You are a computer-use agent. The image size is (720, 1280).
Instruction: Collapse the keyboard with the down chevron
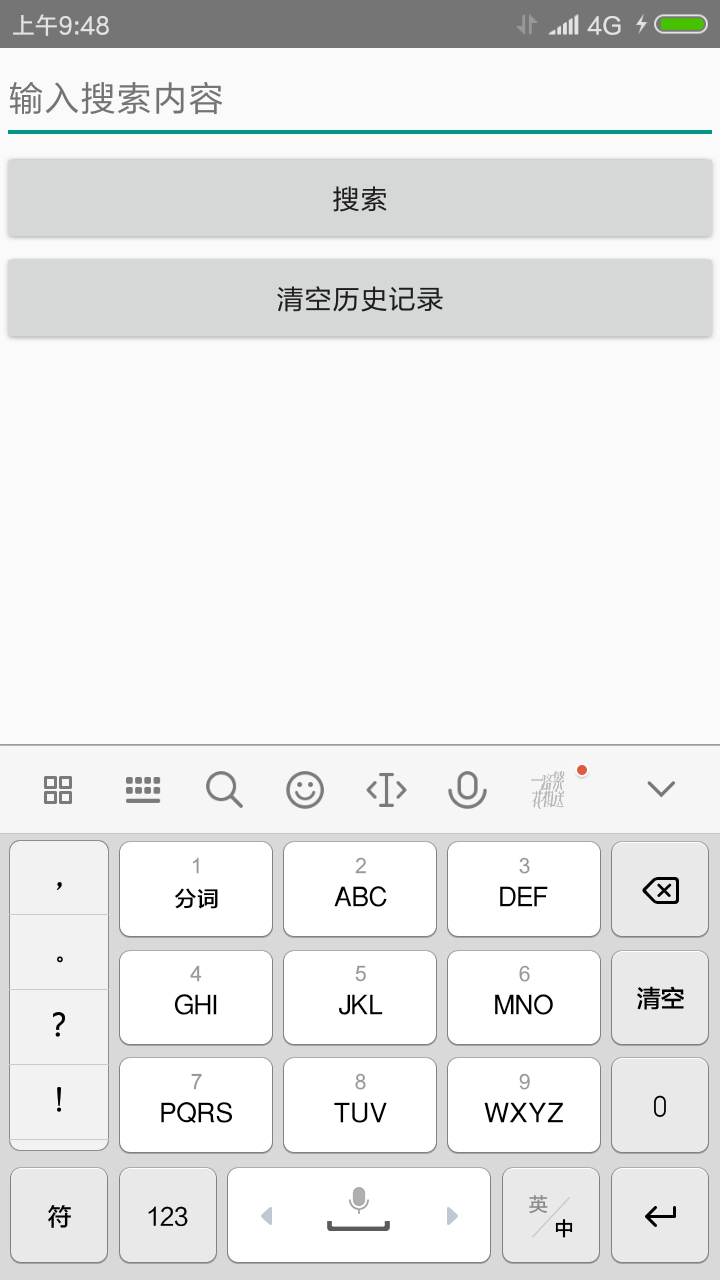(x=661, y=789)
